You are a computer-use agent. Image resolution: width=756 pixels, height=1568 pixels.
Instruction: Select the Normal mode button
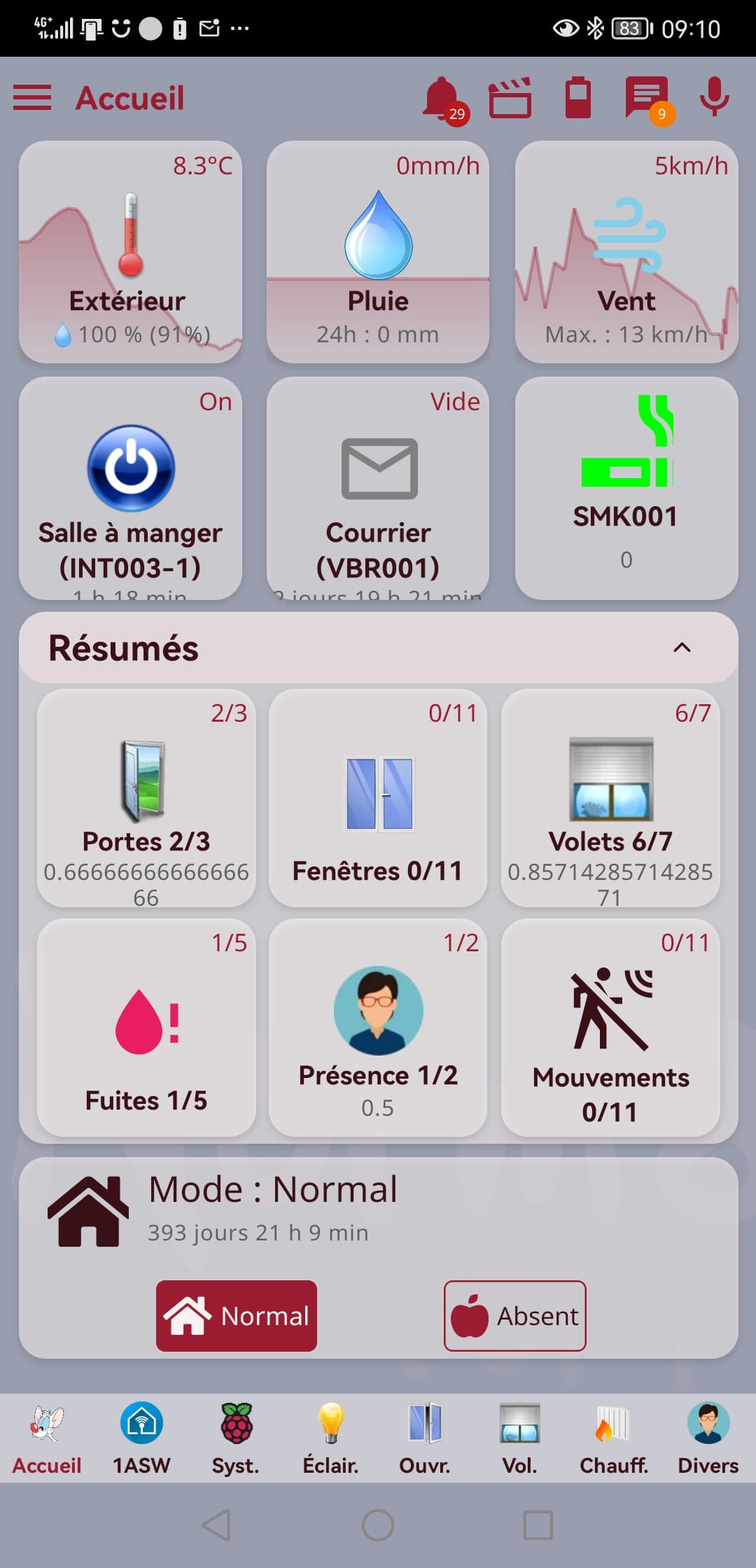[237, 1316]
